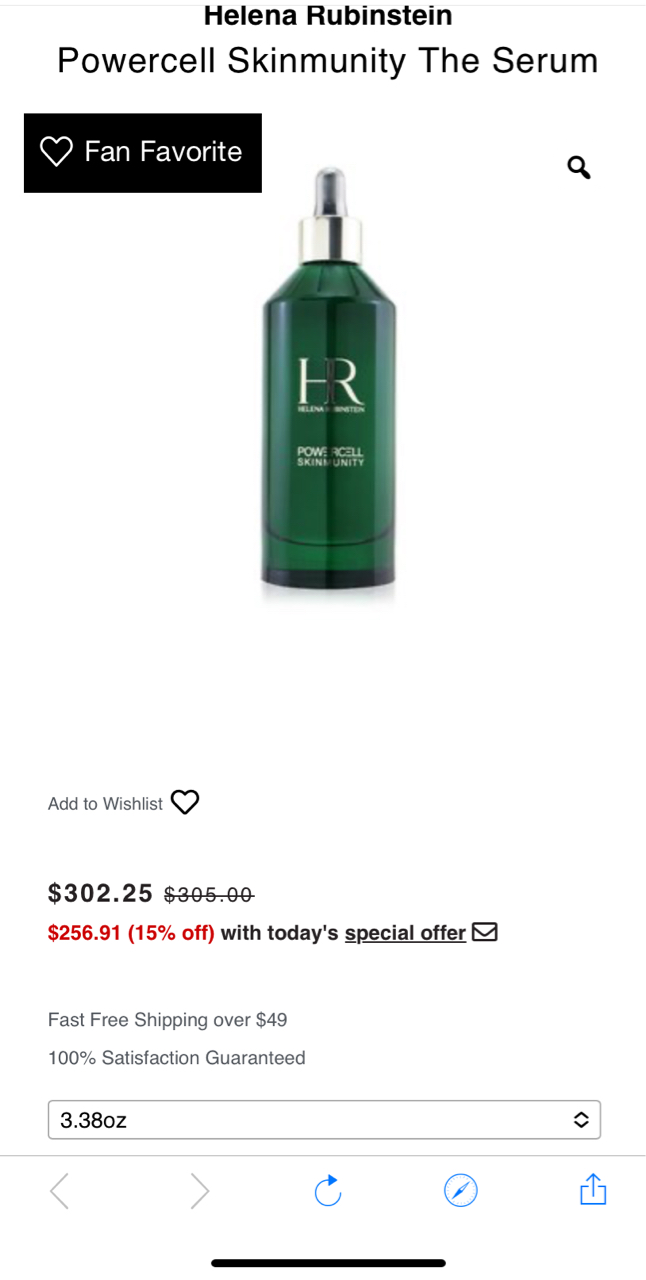Open the special offer link
646x1280 pixels.
[x=405, y=933]
